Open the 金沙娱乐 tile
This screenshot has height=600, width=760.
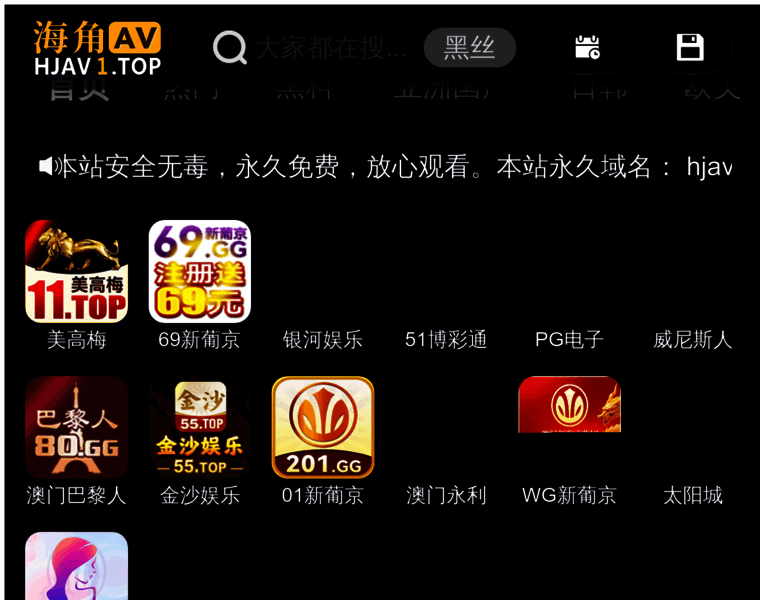point(199,428)
